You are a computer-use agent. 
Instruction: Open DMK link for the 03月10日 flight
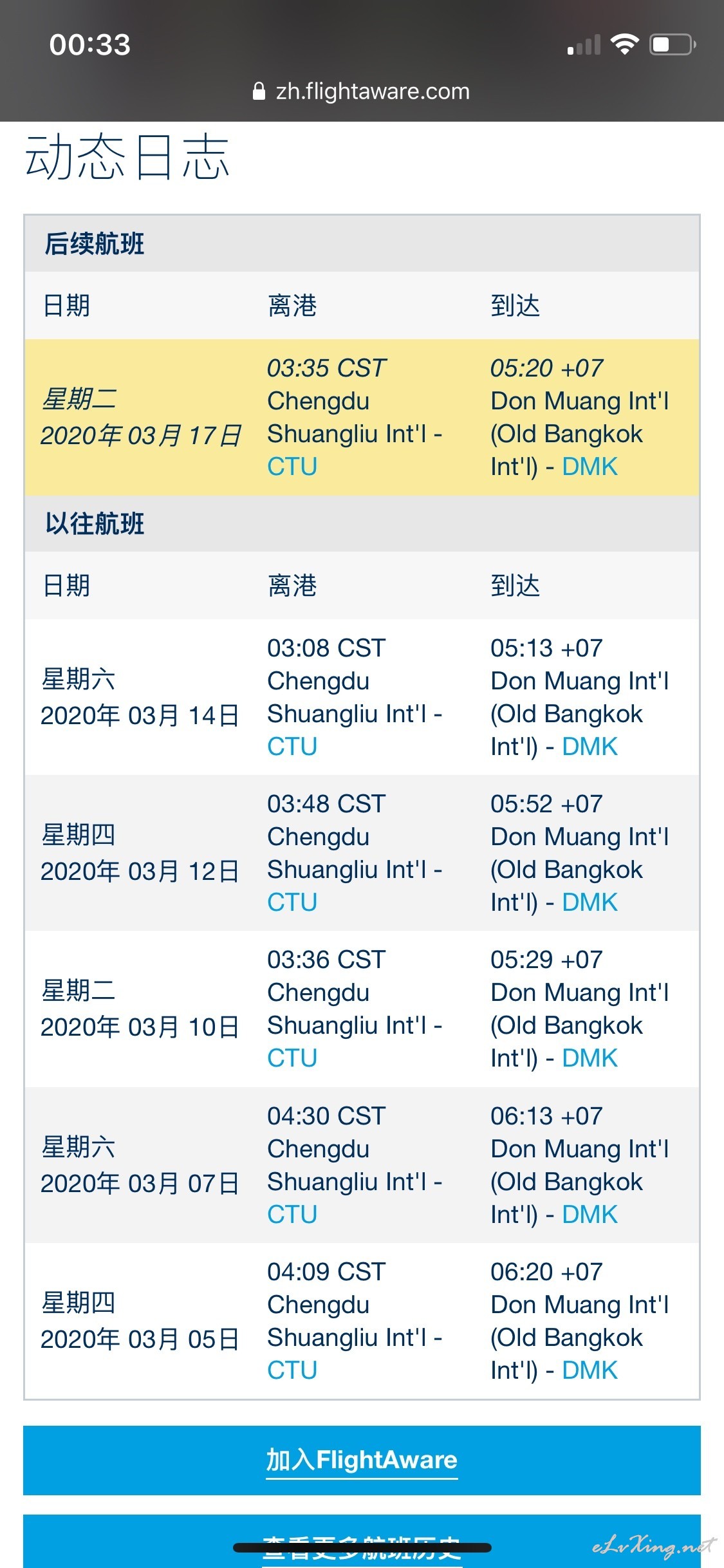tap(589, 1058)
